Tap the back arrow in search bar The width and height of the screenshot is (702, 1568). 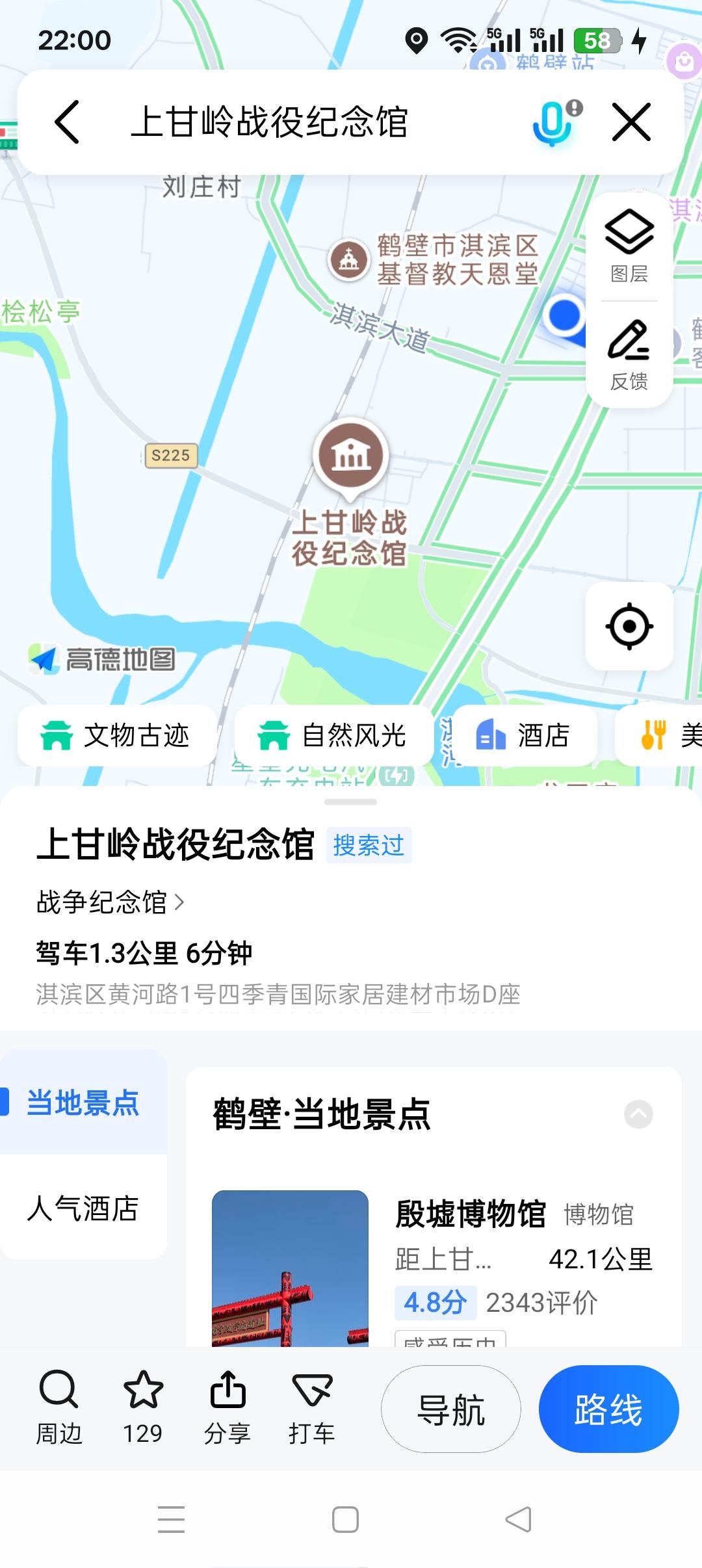67,122
